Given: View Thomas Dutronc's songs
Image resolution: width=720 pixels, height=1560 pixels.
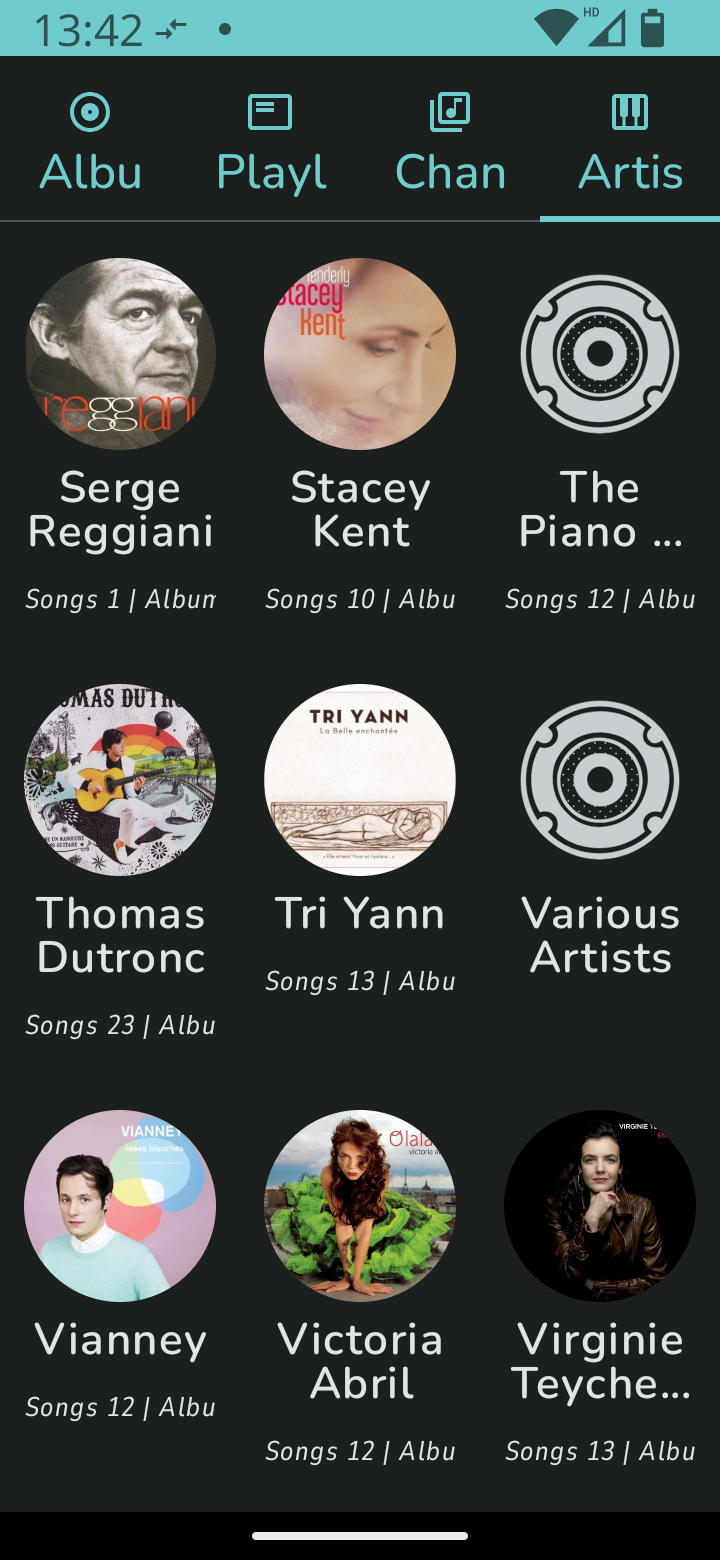Looking at the screenshot, I should [120, 862].
